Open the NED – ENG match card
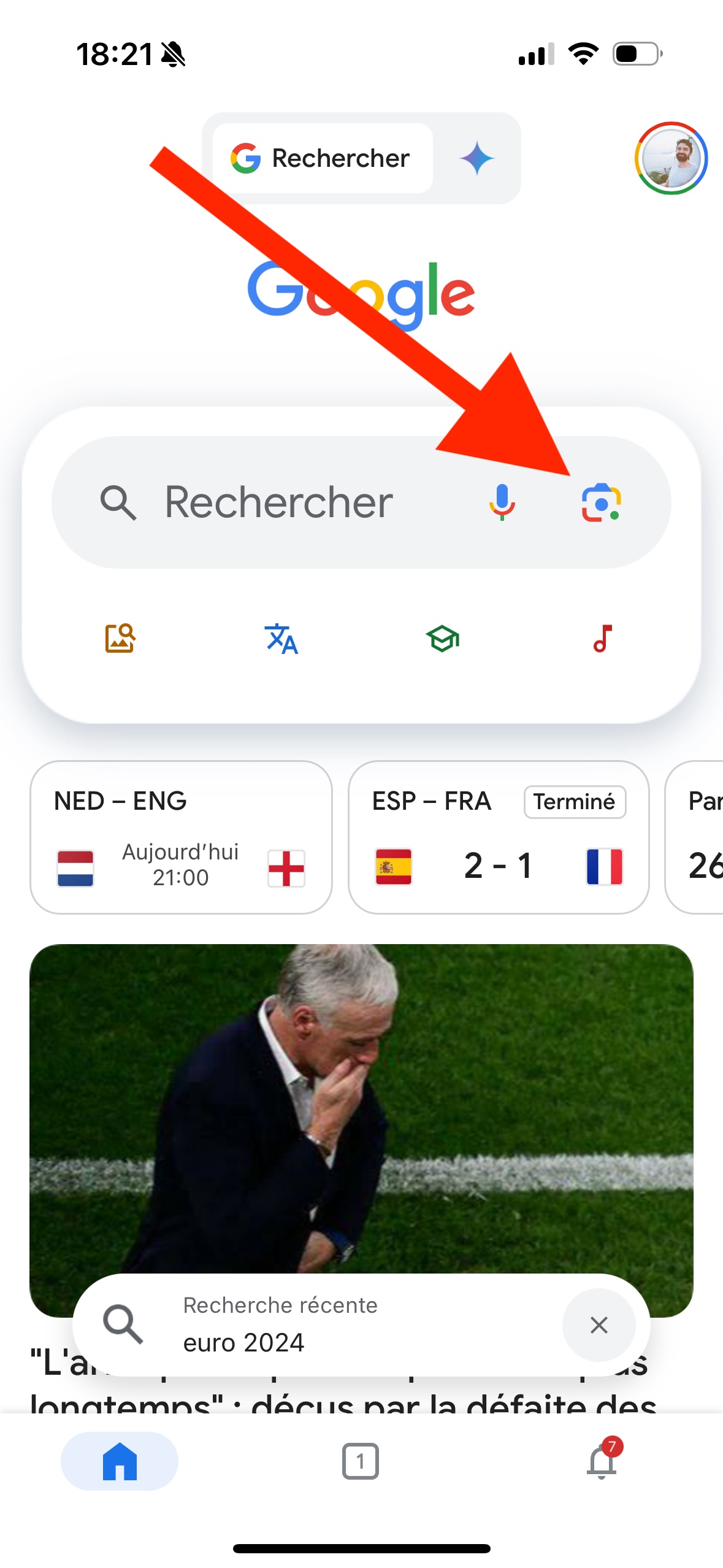This screenshot has height=1568, width=723. [181, 837]
